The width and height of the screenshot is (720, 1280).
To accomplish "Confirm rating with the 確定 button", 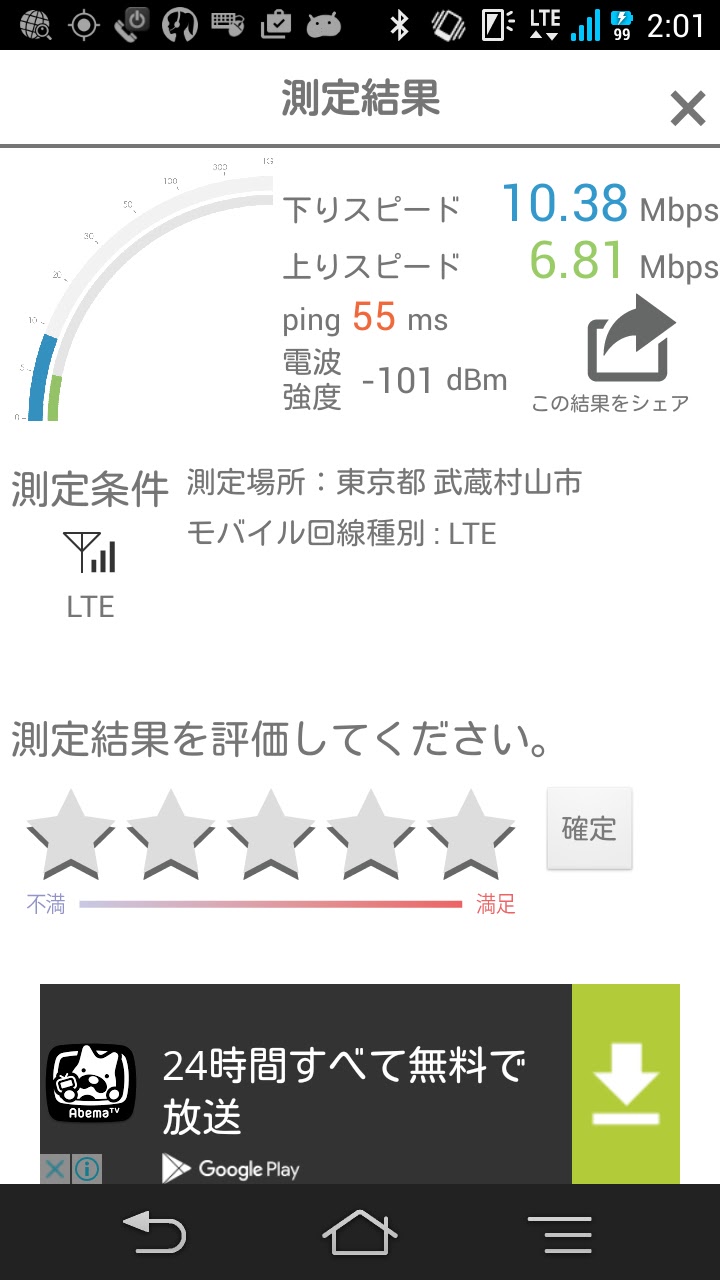I will click(x=589, y=828).
